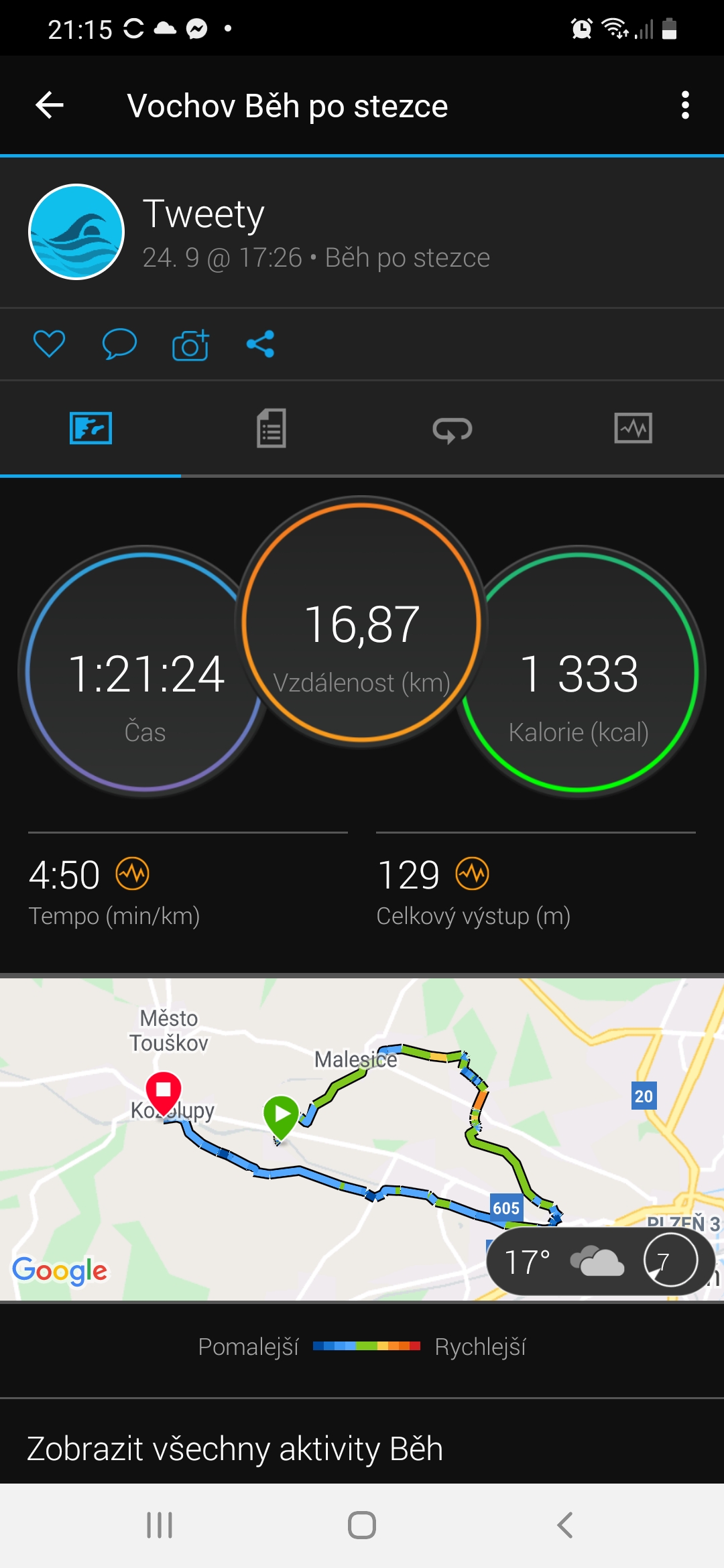Open the insight icon beside Celkový výstup 129
The width and height of the screenshot is (724, 1568).
(x=473, y=874)
